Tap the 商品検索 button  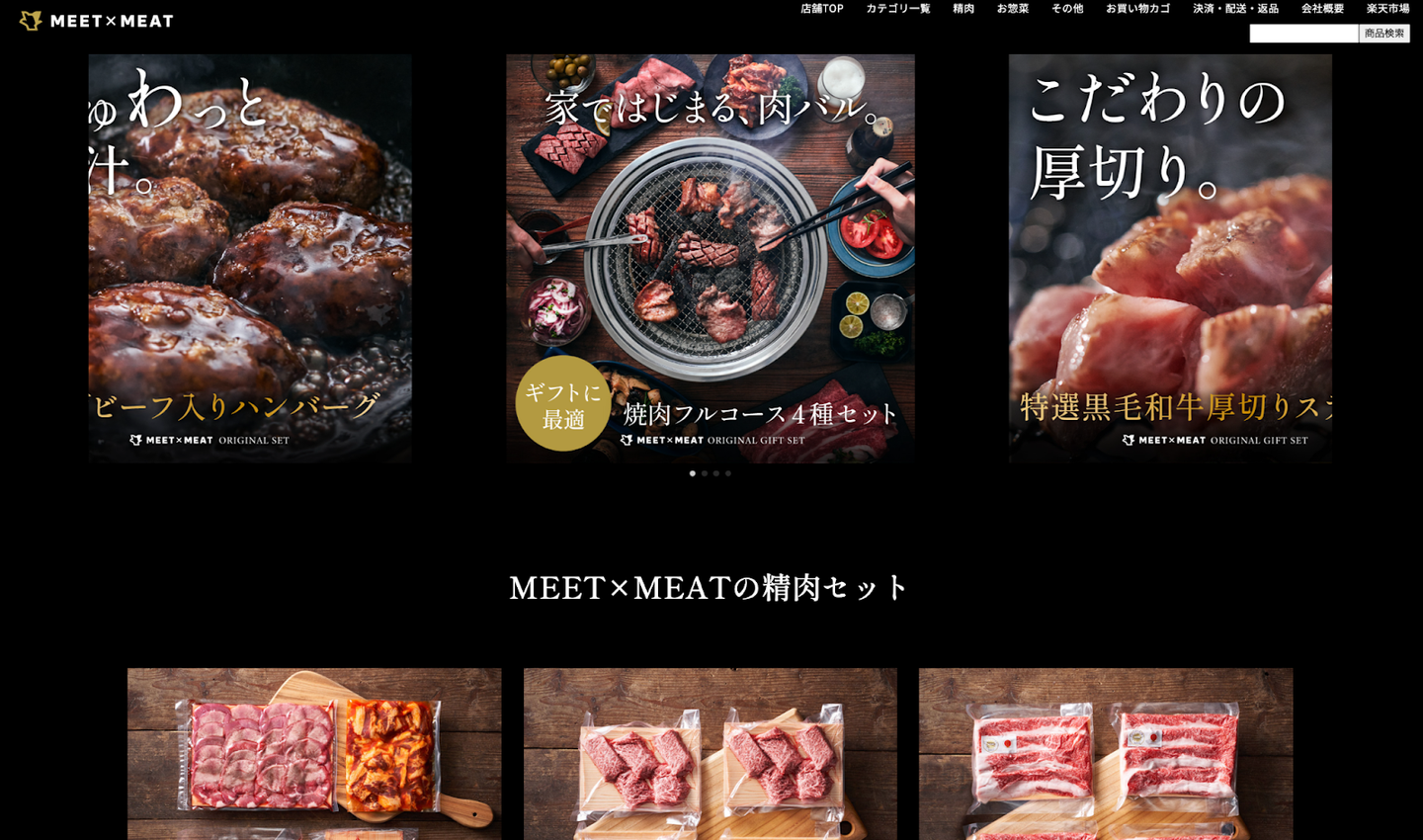tap(1383, 34)
